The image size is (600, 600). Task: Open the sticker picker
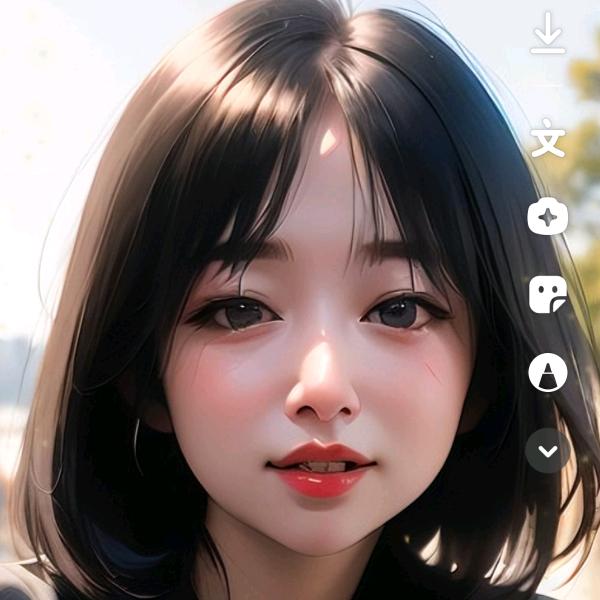coord(548,294)
